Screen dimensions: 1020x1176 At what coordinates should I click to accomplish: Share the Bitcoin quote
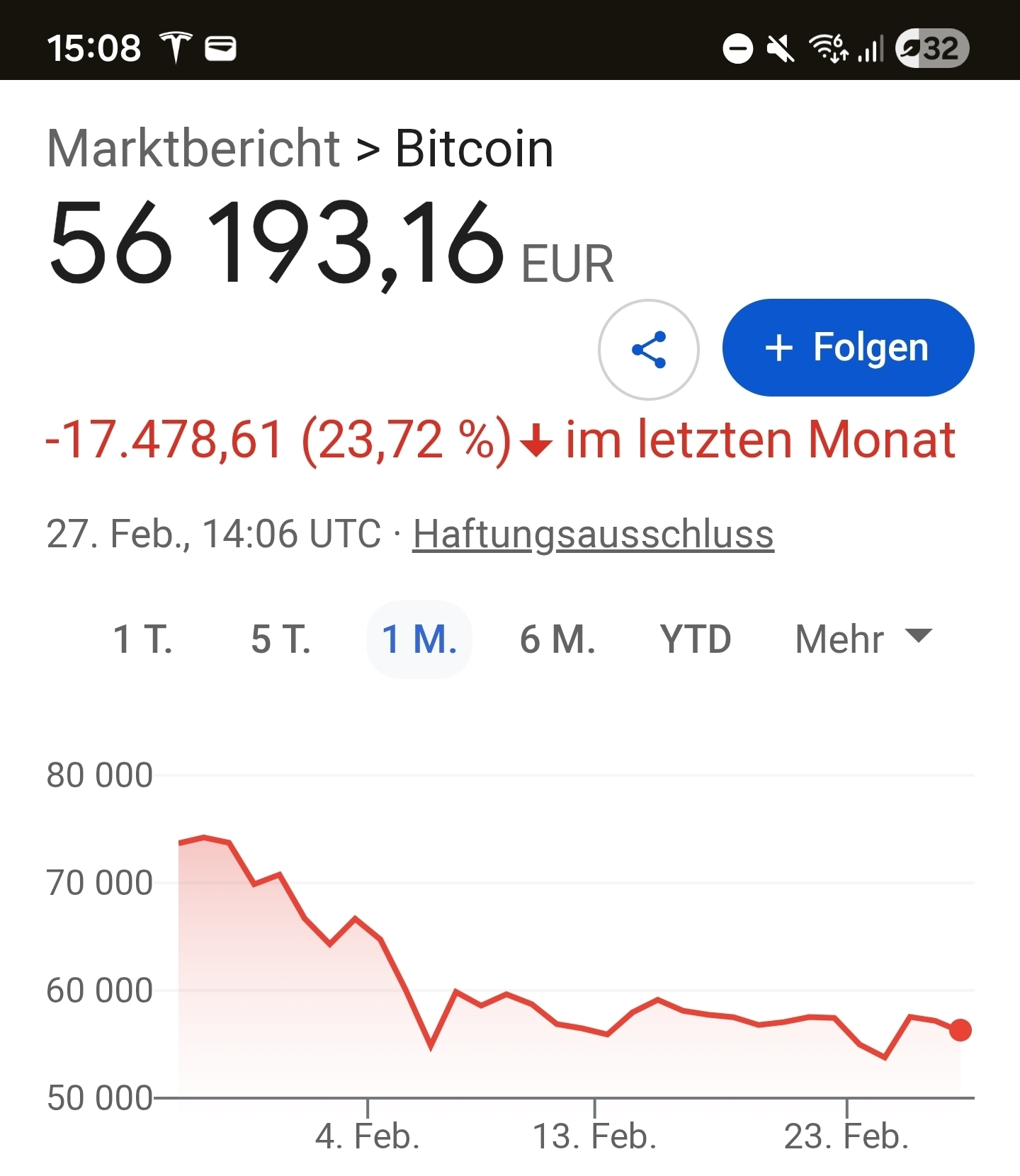tap(648, 350)
